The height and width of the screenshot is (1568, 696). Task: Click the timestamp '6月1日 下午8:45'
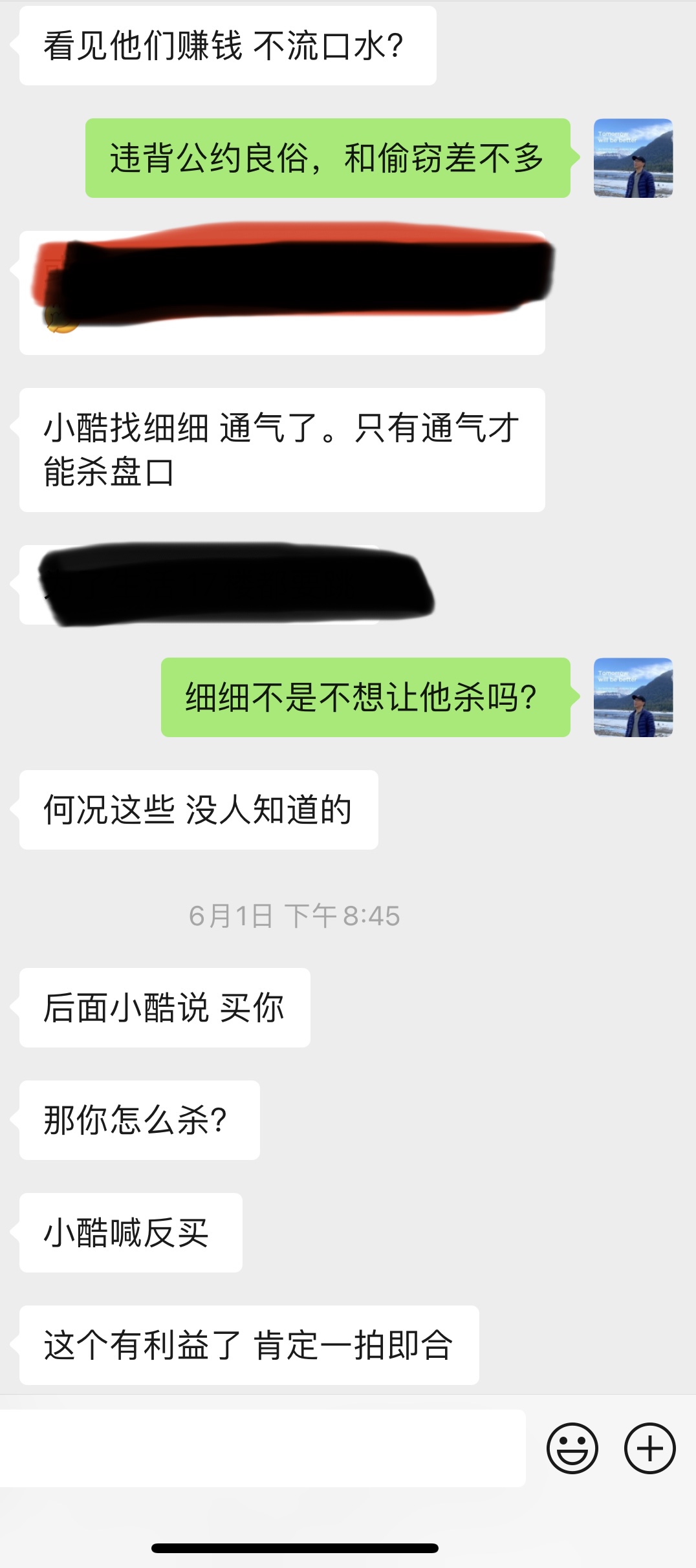294,913
